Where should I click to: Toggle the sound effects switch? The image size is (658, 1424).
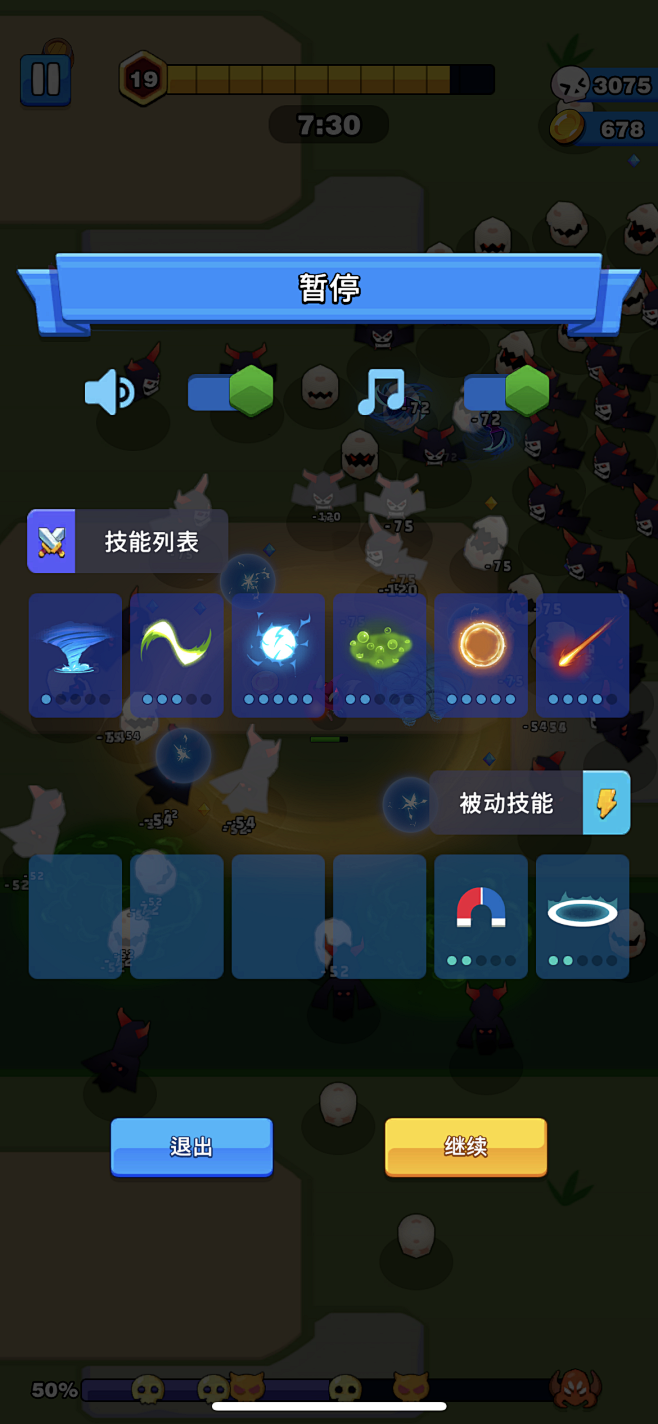click(x=231, y=392)
